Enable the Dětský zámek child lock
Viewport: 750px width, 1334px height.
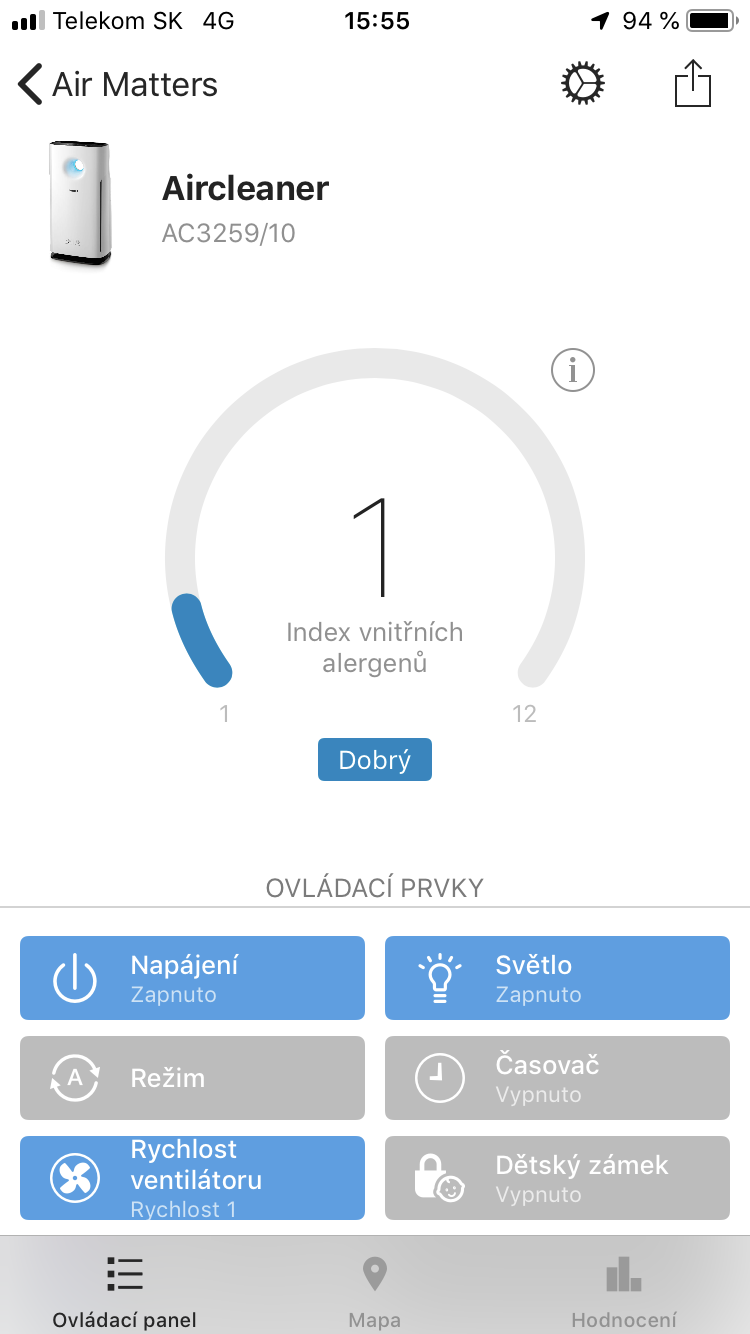(557, 1178)
